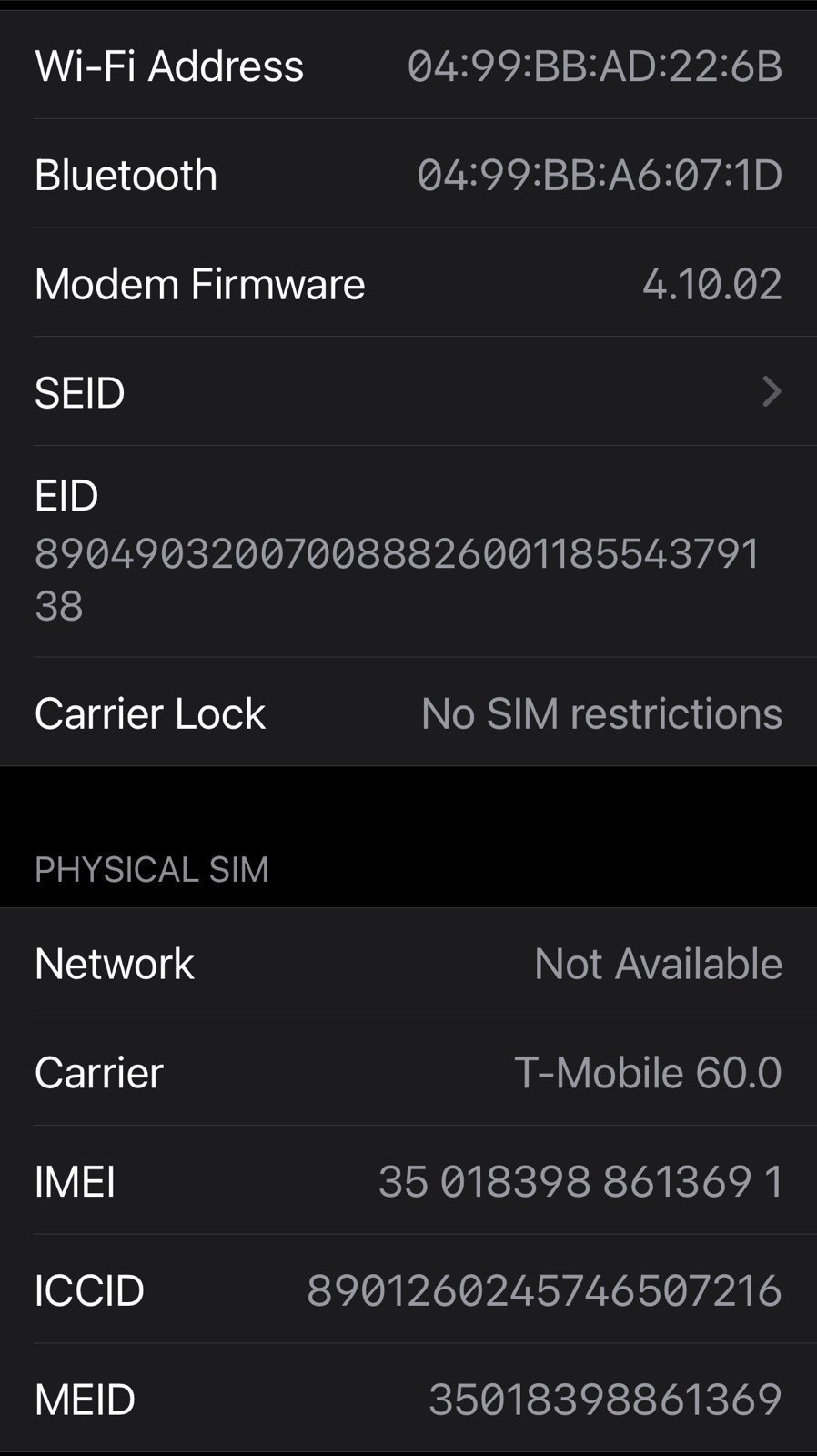
Task: Select the Modem Firmware row
Action: [408, 283]
